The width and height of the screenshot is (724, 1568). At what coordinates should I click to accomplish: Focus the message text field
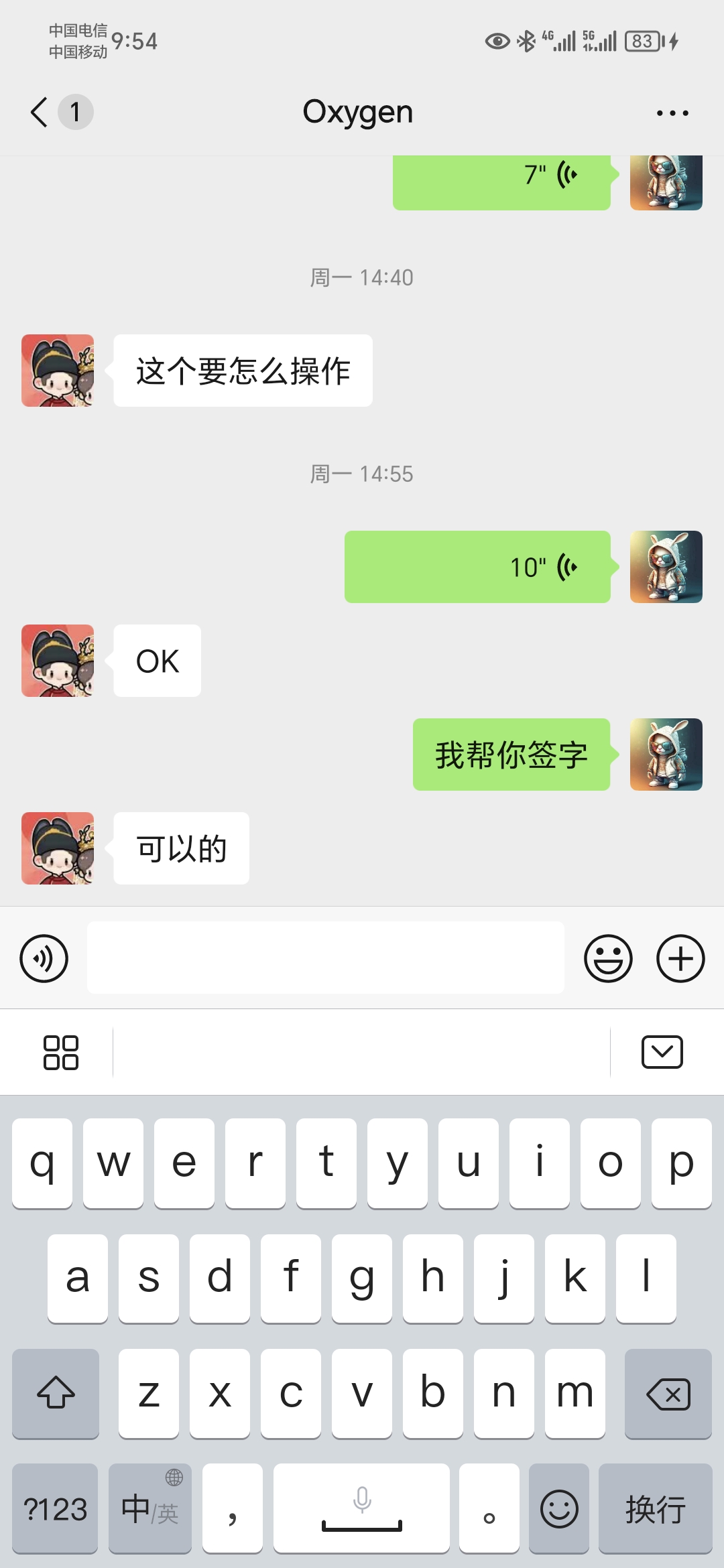tap(326, 958)
